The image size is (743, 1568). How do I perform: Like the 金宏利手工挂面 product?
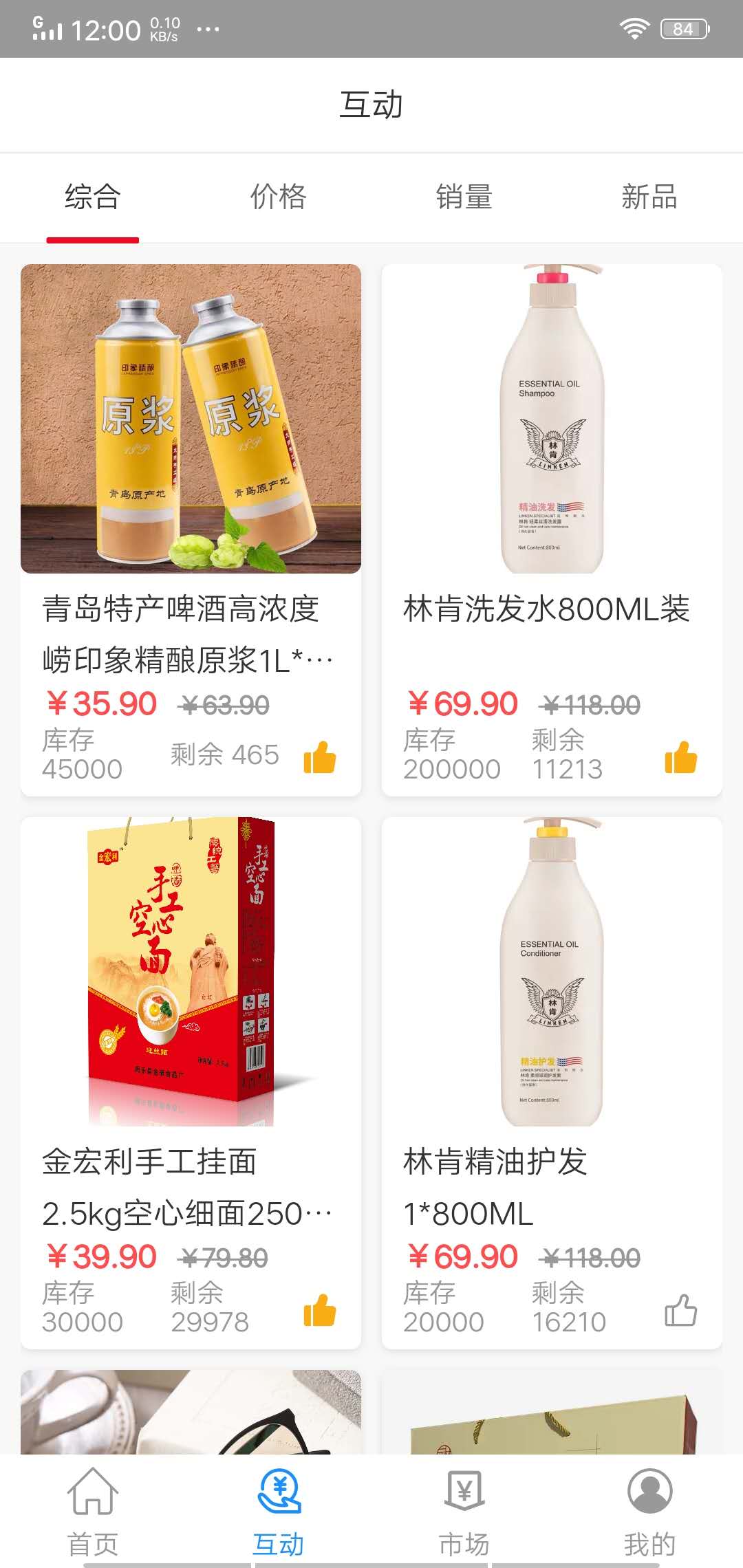point(321,1310)
